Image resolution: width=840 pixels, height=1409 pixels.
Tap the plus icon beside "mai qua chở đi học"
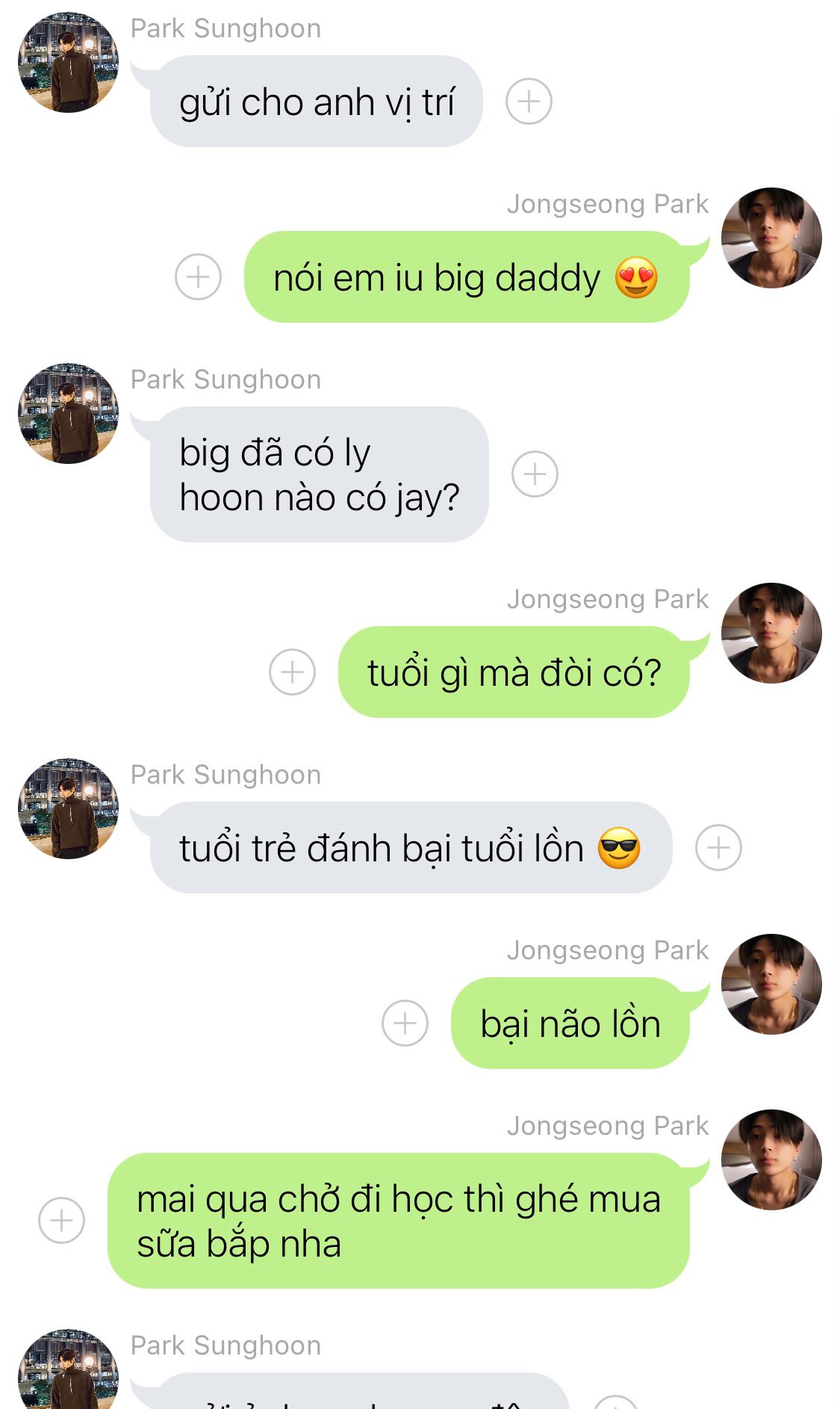tap(61, 1220)
